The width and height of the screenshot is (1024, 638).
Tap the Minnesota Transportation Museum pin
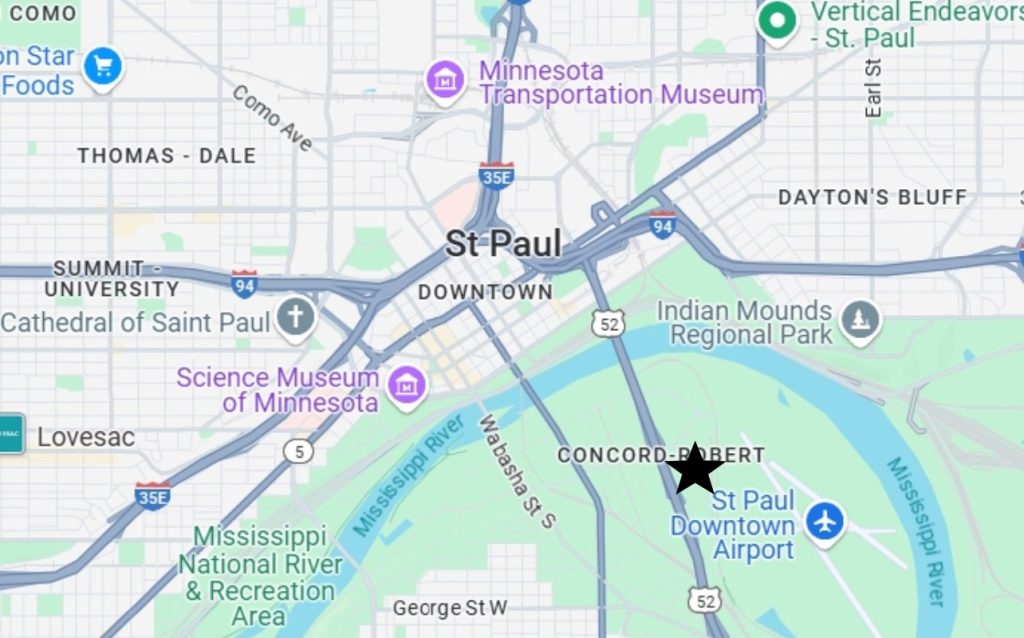pos(445,80)
